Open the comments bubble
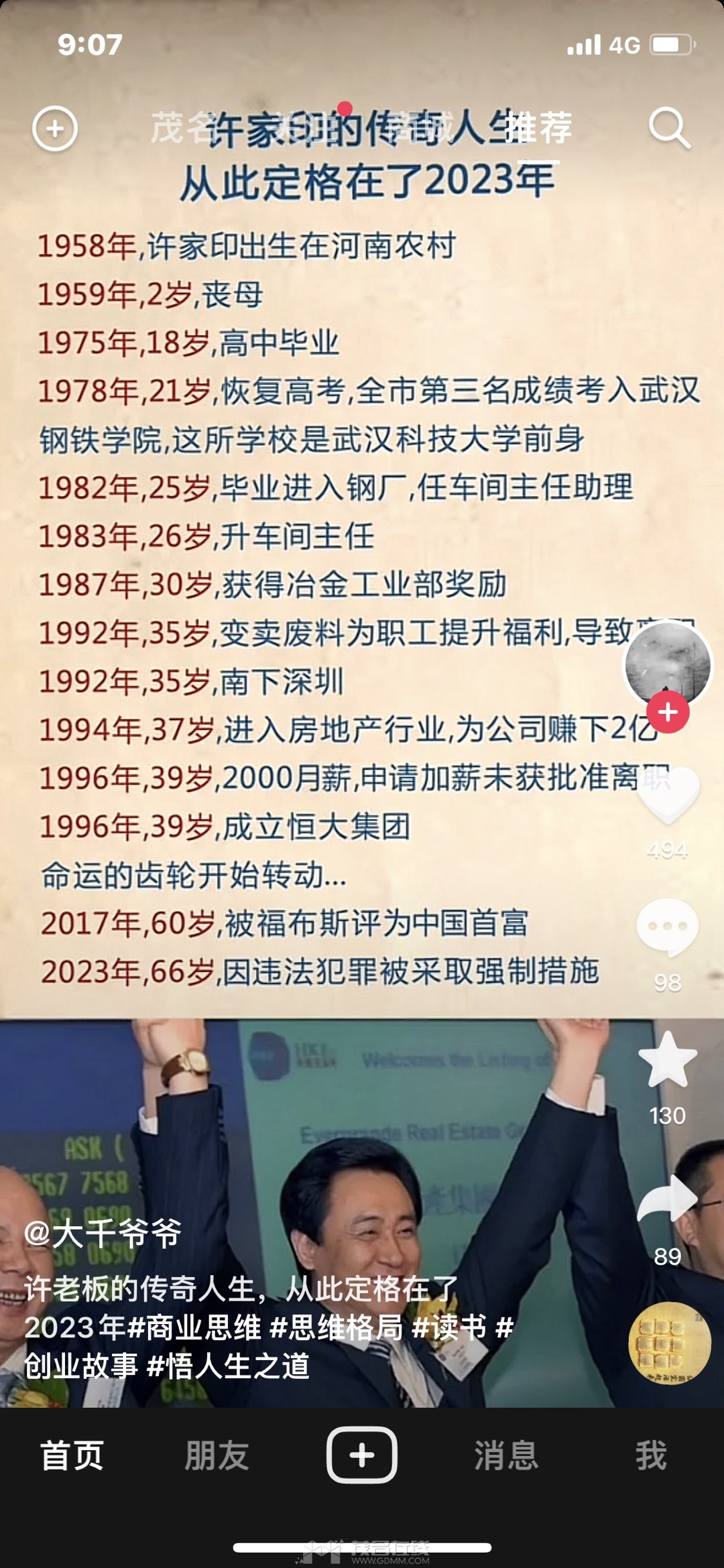The width and height of the screenshot is (724, 1568). tap(668, 927)
